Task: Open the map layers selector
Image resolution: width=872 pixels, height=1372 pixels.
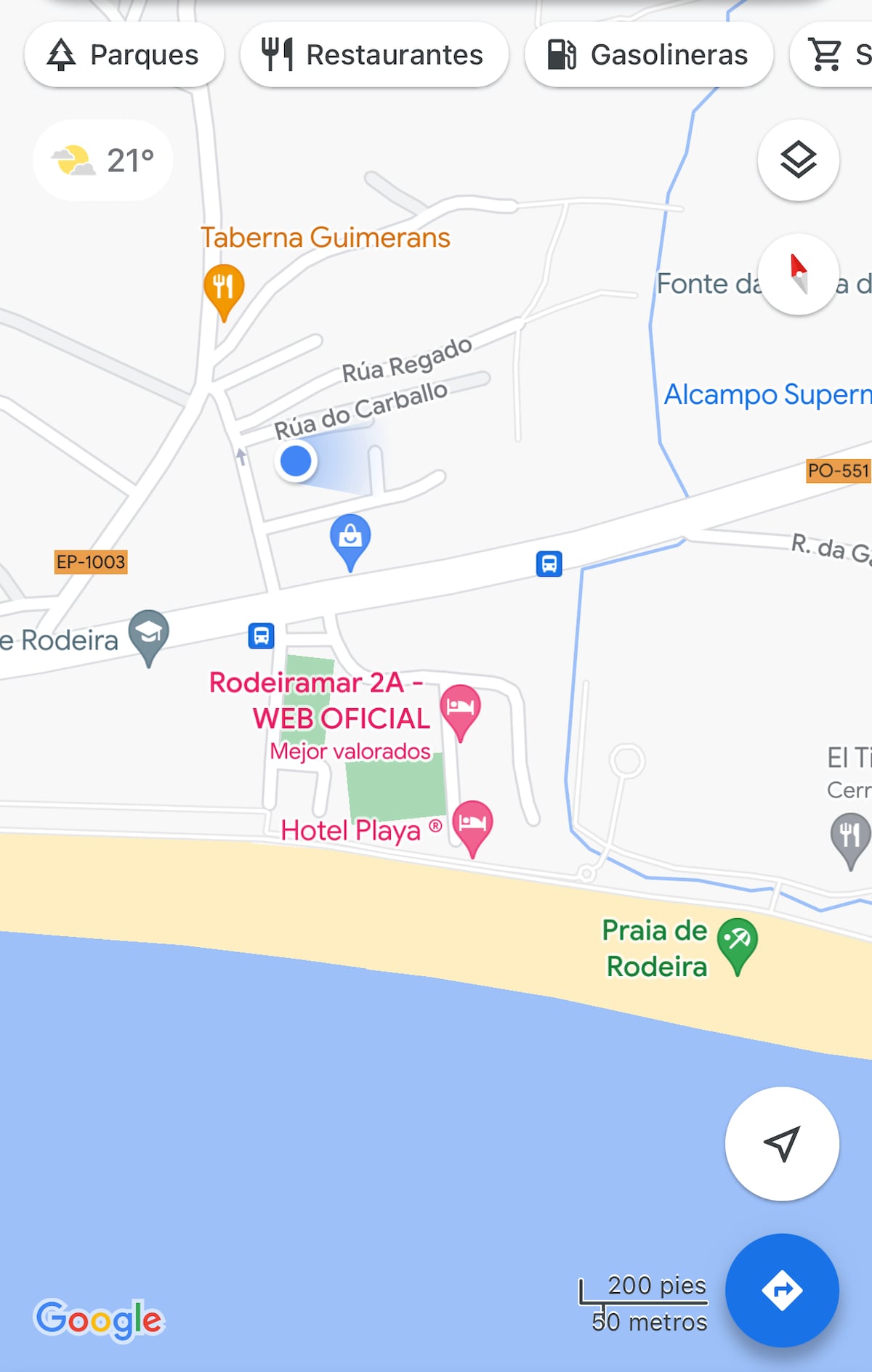Action: (x=798, y=160)
